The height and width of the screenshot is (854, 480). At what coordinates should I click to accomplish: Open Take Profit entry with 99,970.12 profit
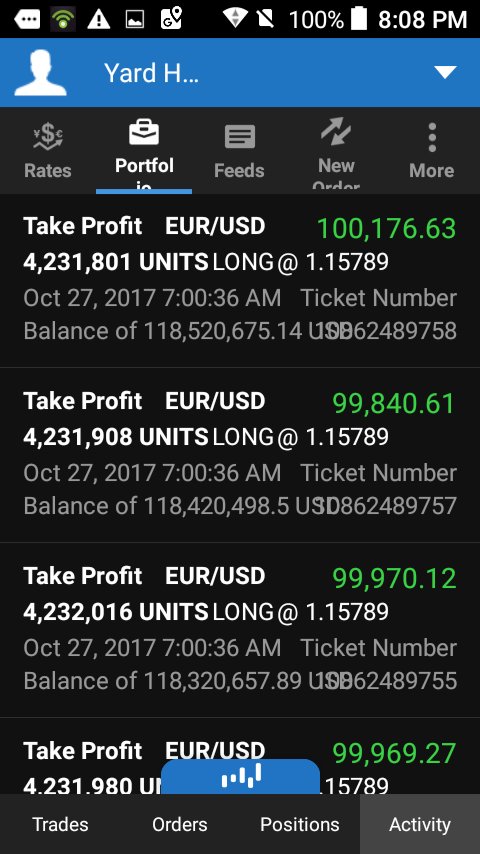(240, 630)
